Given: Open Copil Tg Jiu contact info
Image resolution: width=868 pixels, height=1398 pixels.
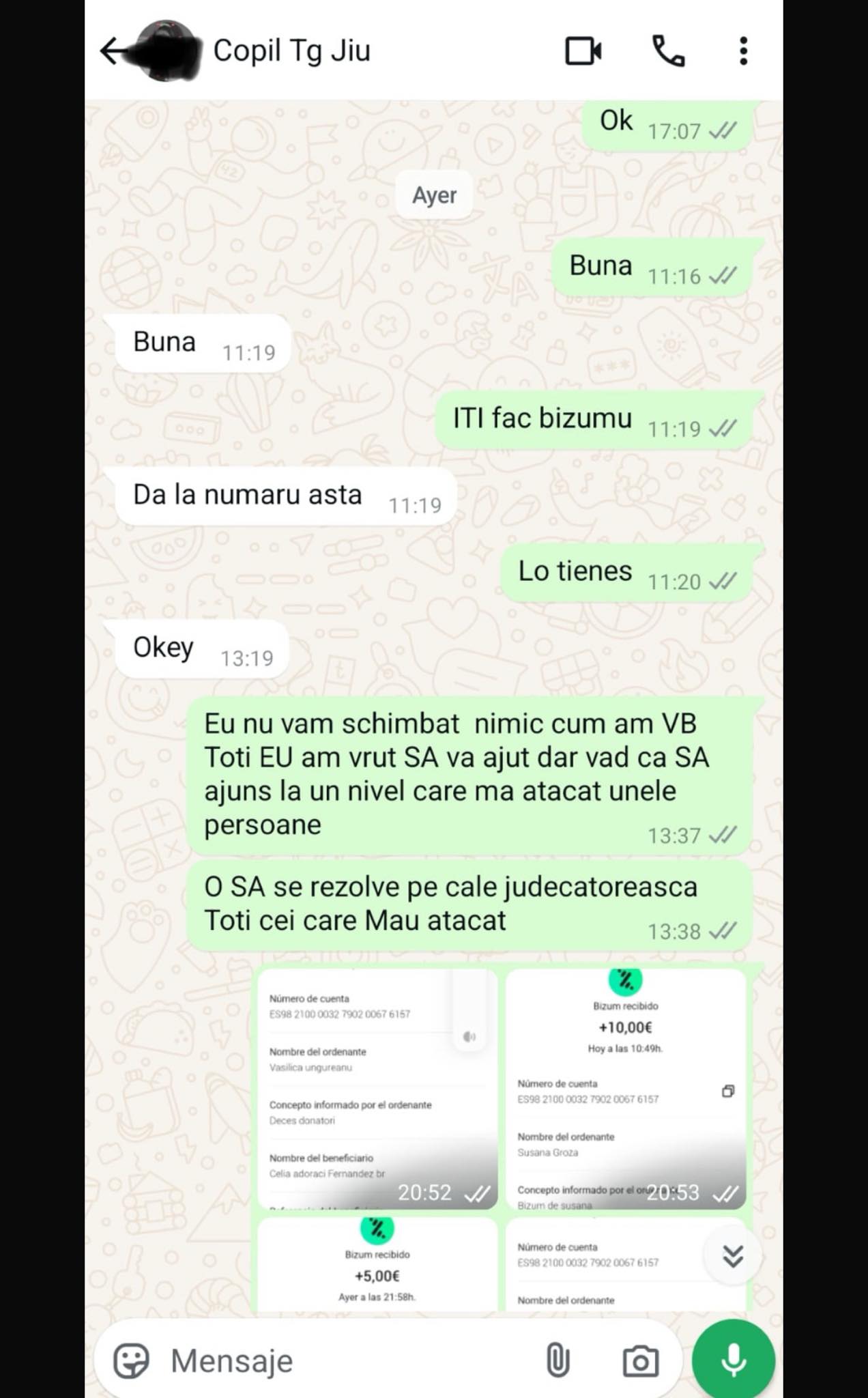Looking at the screenshot, I should pos(291,51).
